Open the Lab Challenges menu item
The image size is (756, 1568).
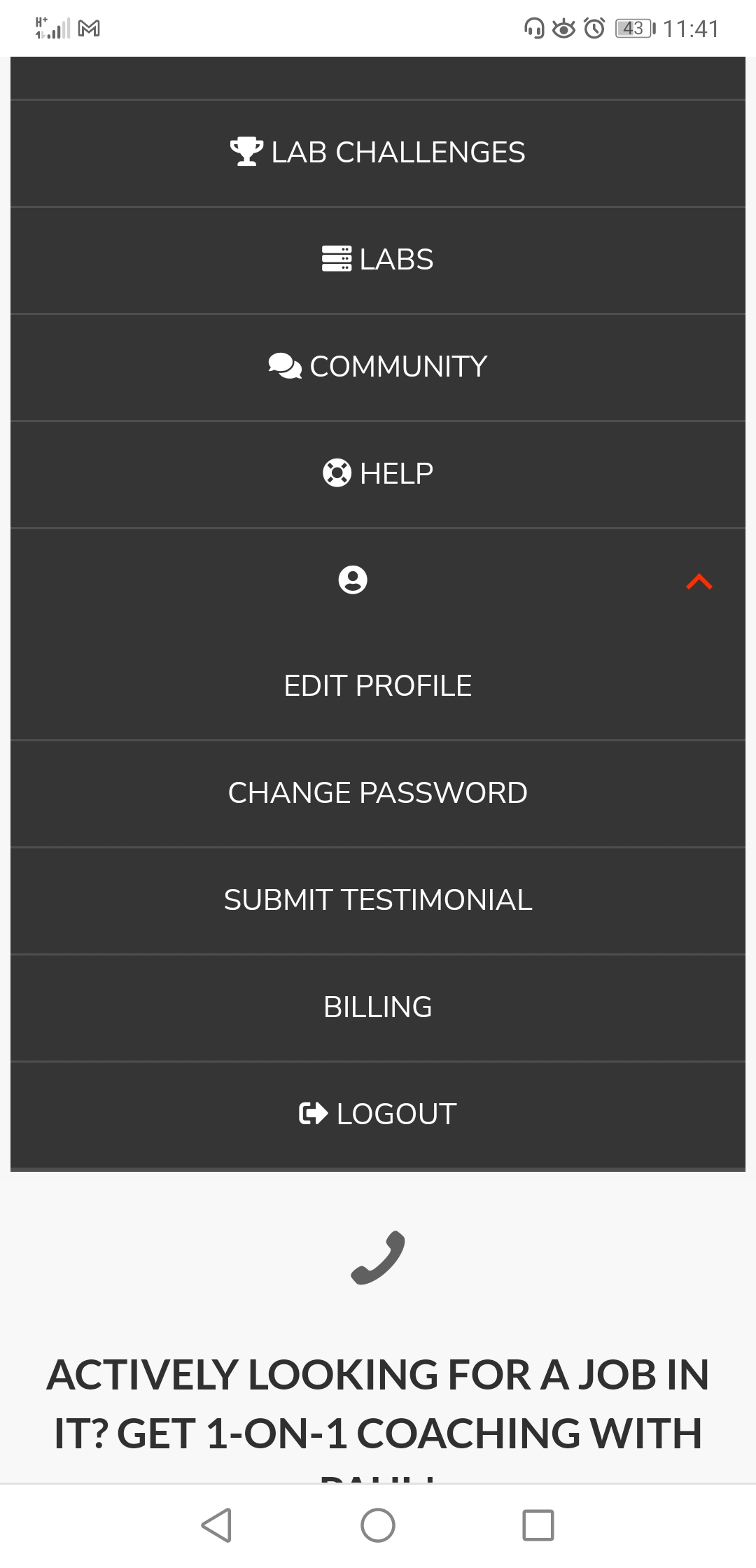coord(378,153)
